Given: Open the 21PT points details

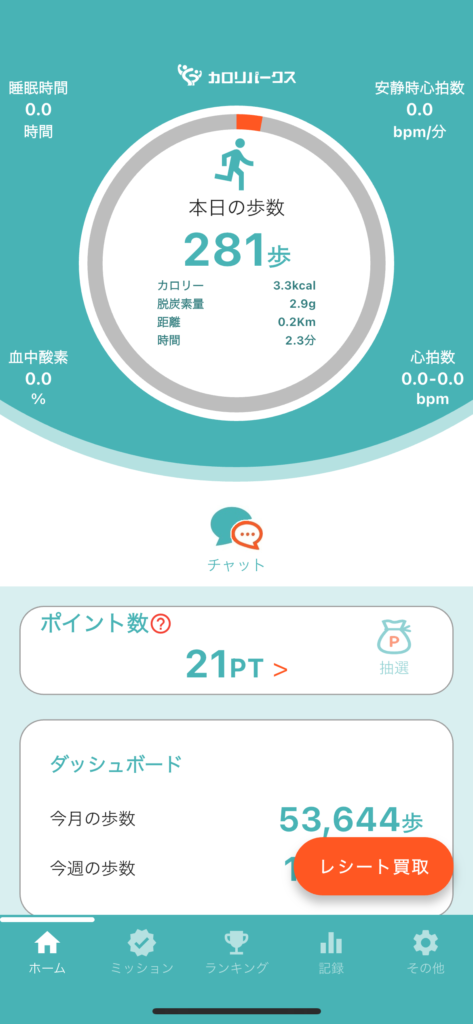Looking at the screenshot, I should (236, 665).
